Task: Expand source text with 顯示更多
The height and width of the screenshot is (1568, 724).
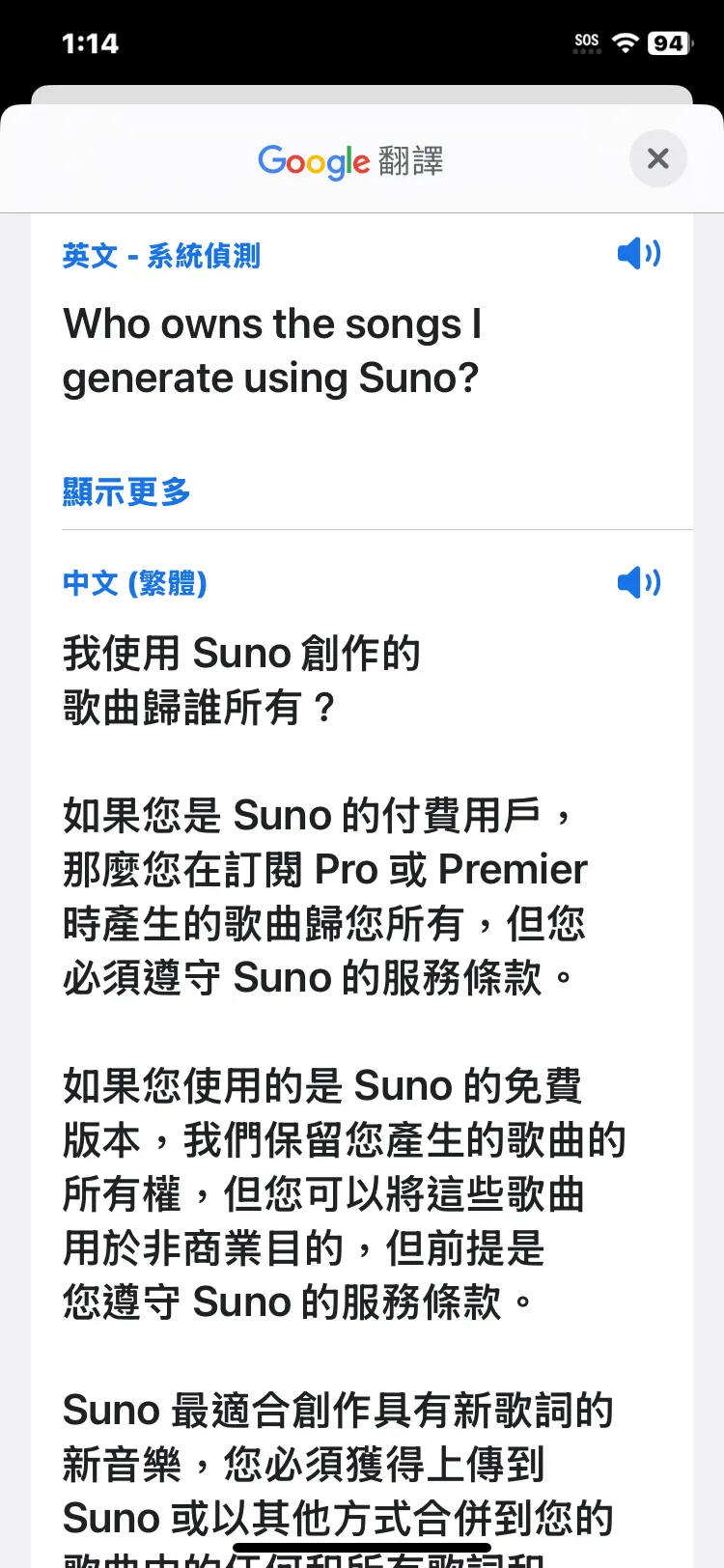Action: (x=126, y=491)
